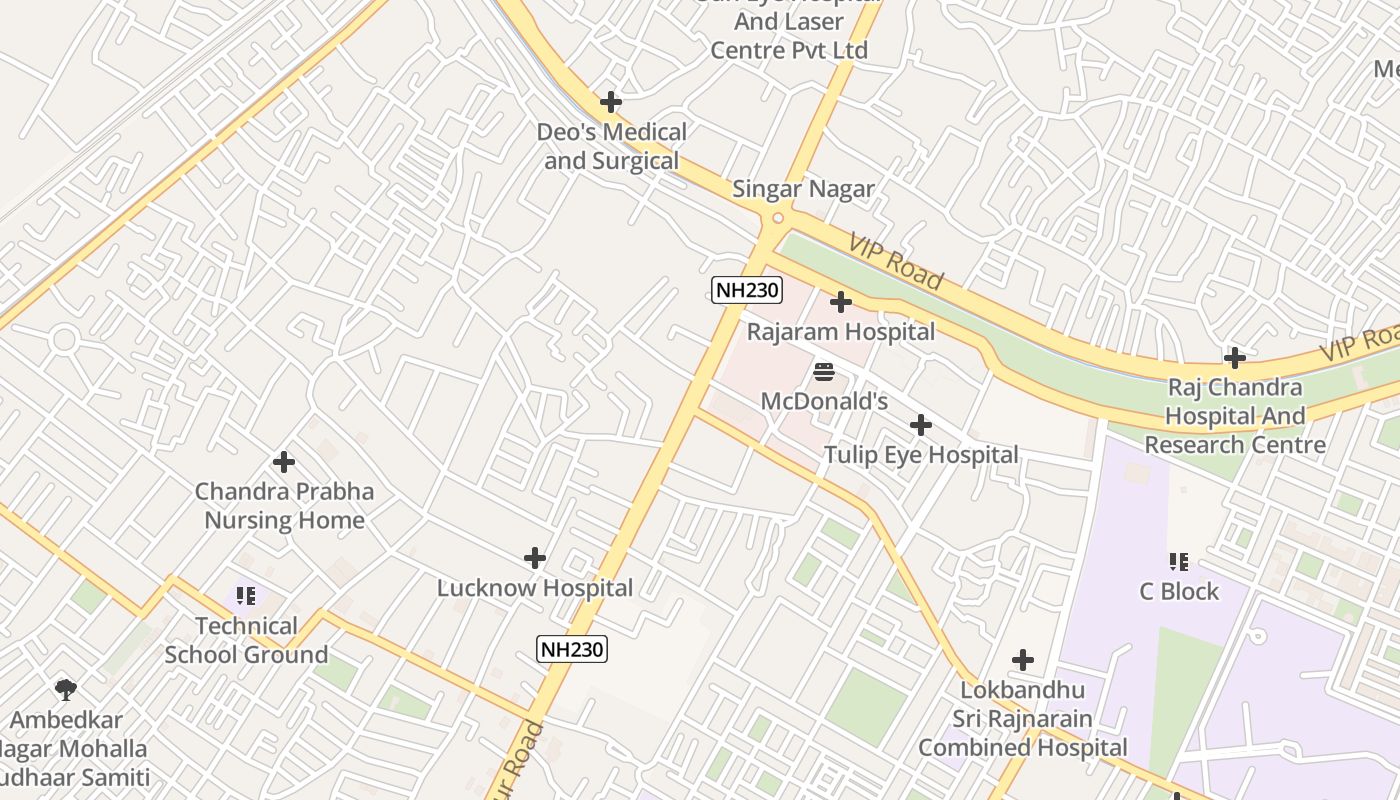Tap the Tulip Eye Hospital marker
Viewport: 1400px width, 800px height.
coord(921,426)
